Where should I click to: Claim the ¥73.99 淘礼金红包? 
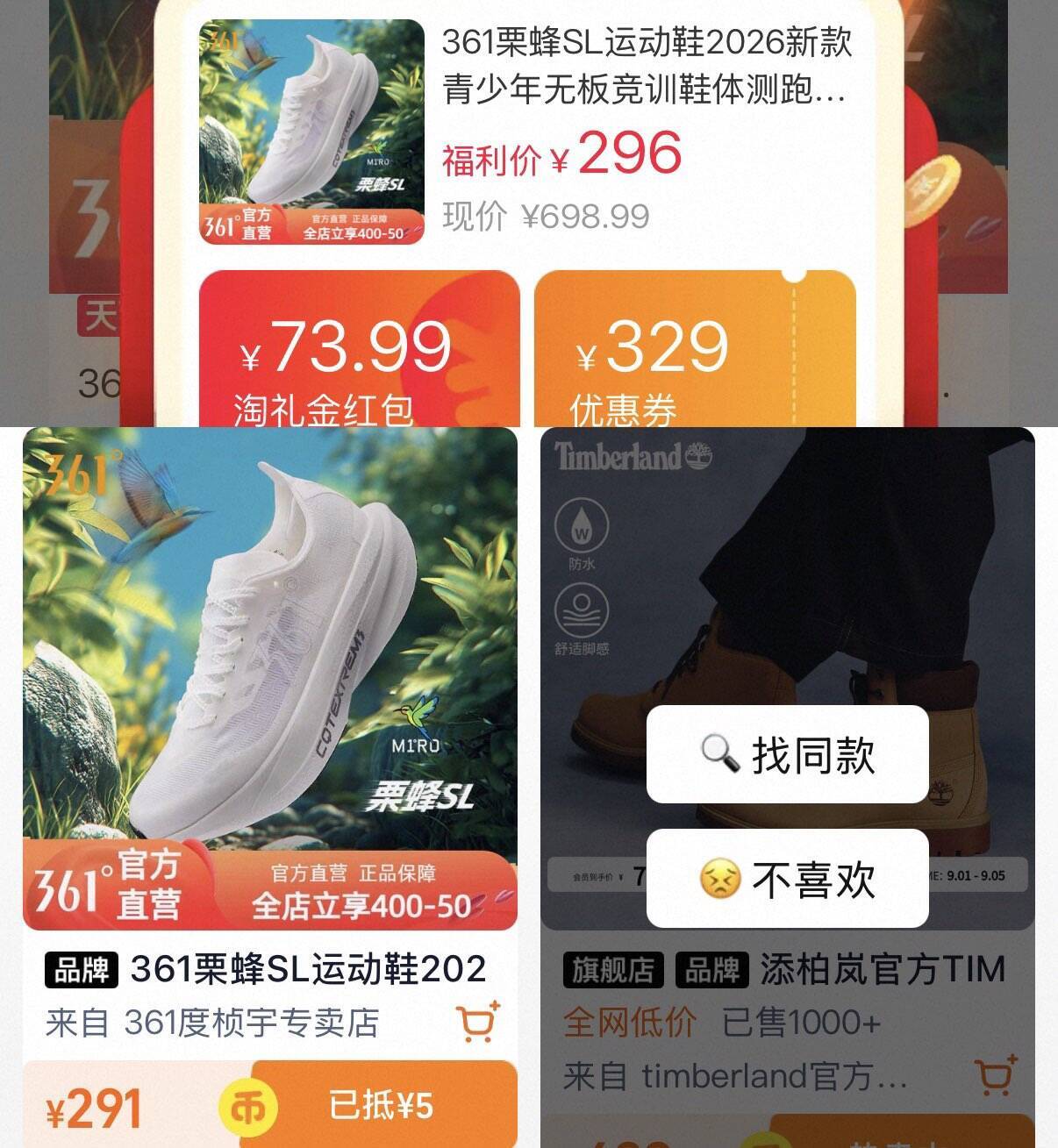pos(360,350)
